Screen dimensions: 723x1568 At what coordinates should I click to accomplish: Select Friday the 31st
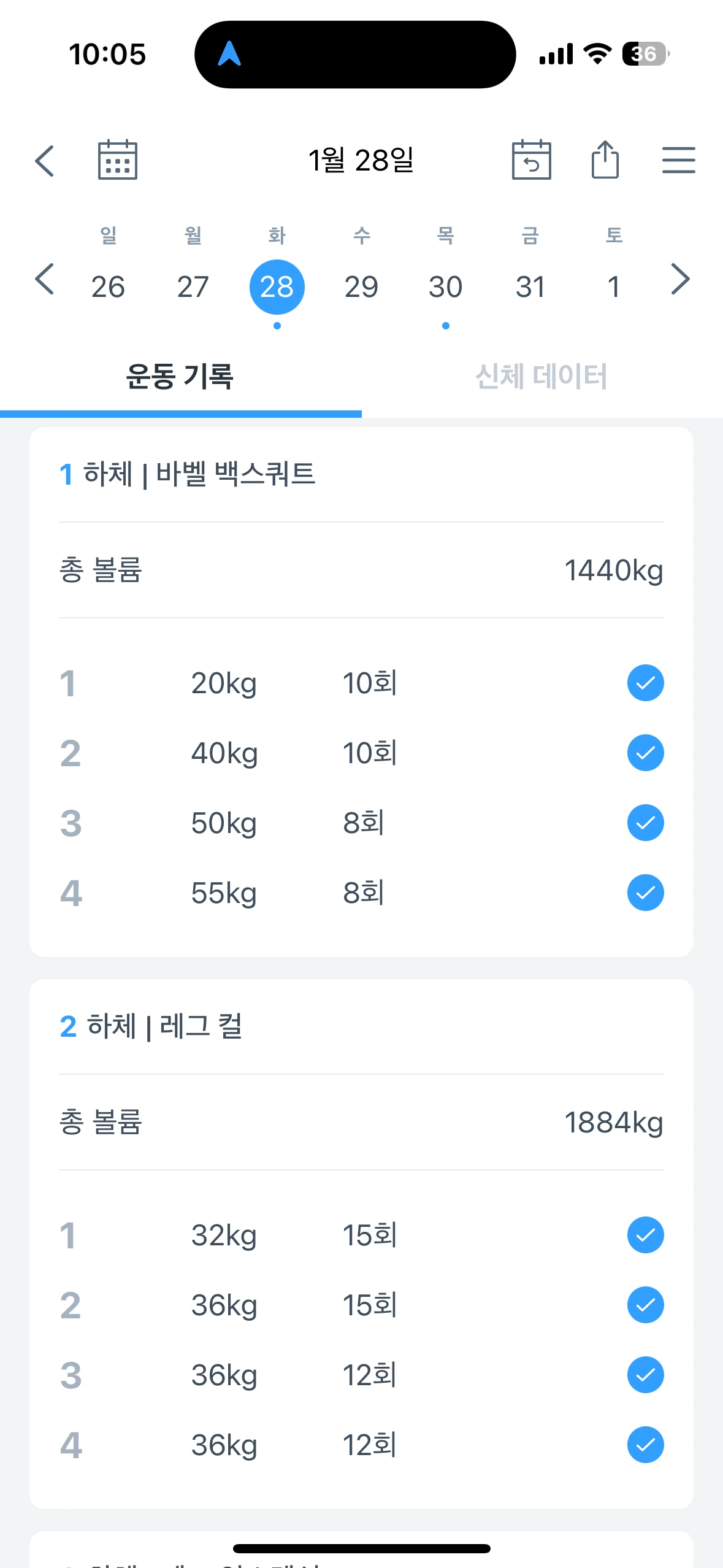point(530,286)
